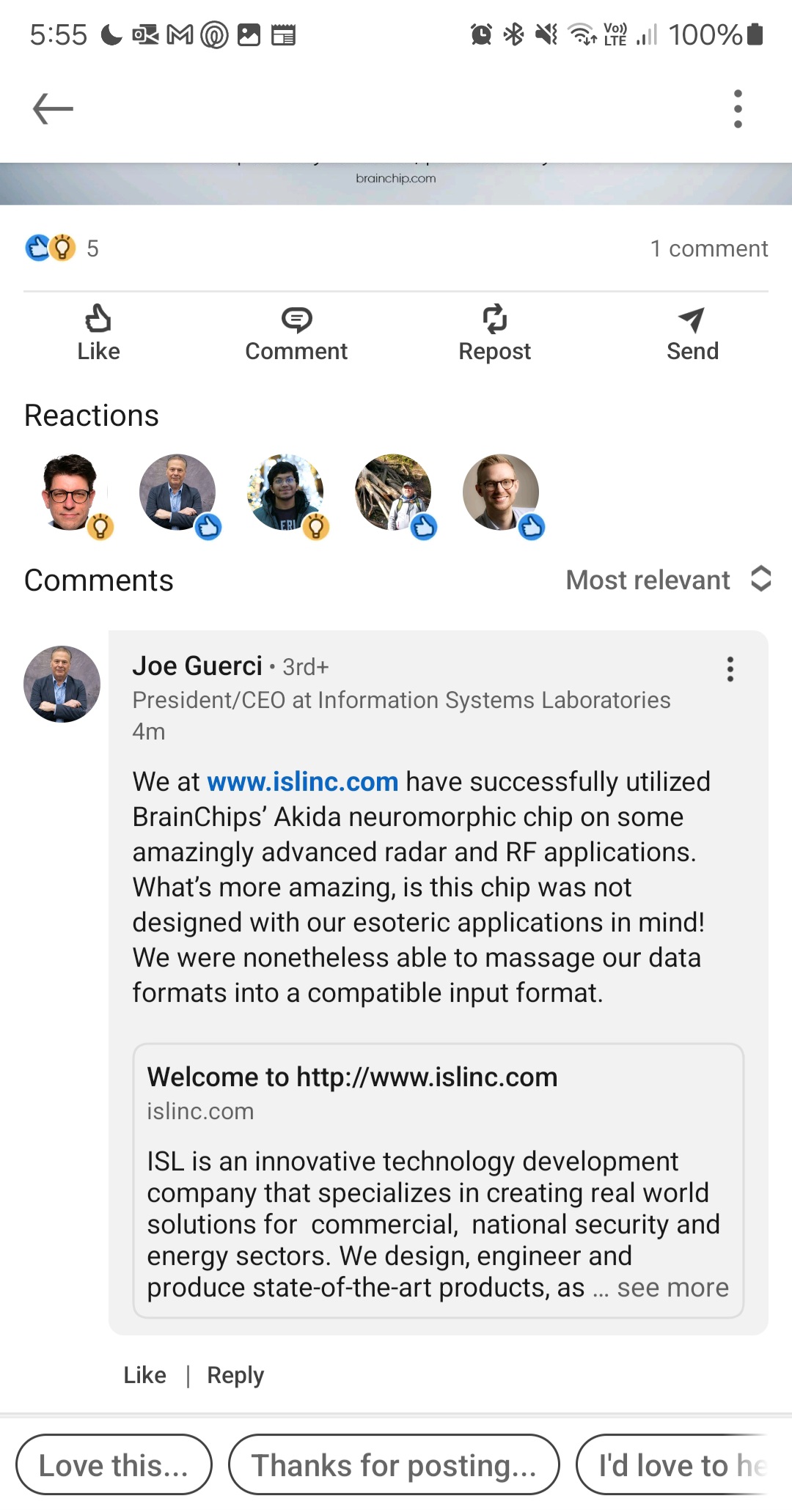Image resolution: width=792 pixels, height=1512 pixels.
Task: Follow the www.islinc.com link in comment
Action: click(302, 781)
